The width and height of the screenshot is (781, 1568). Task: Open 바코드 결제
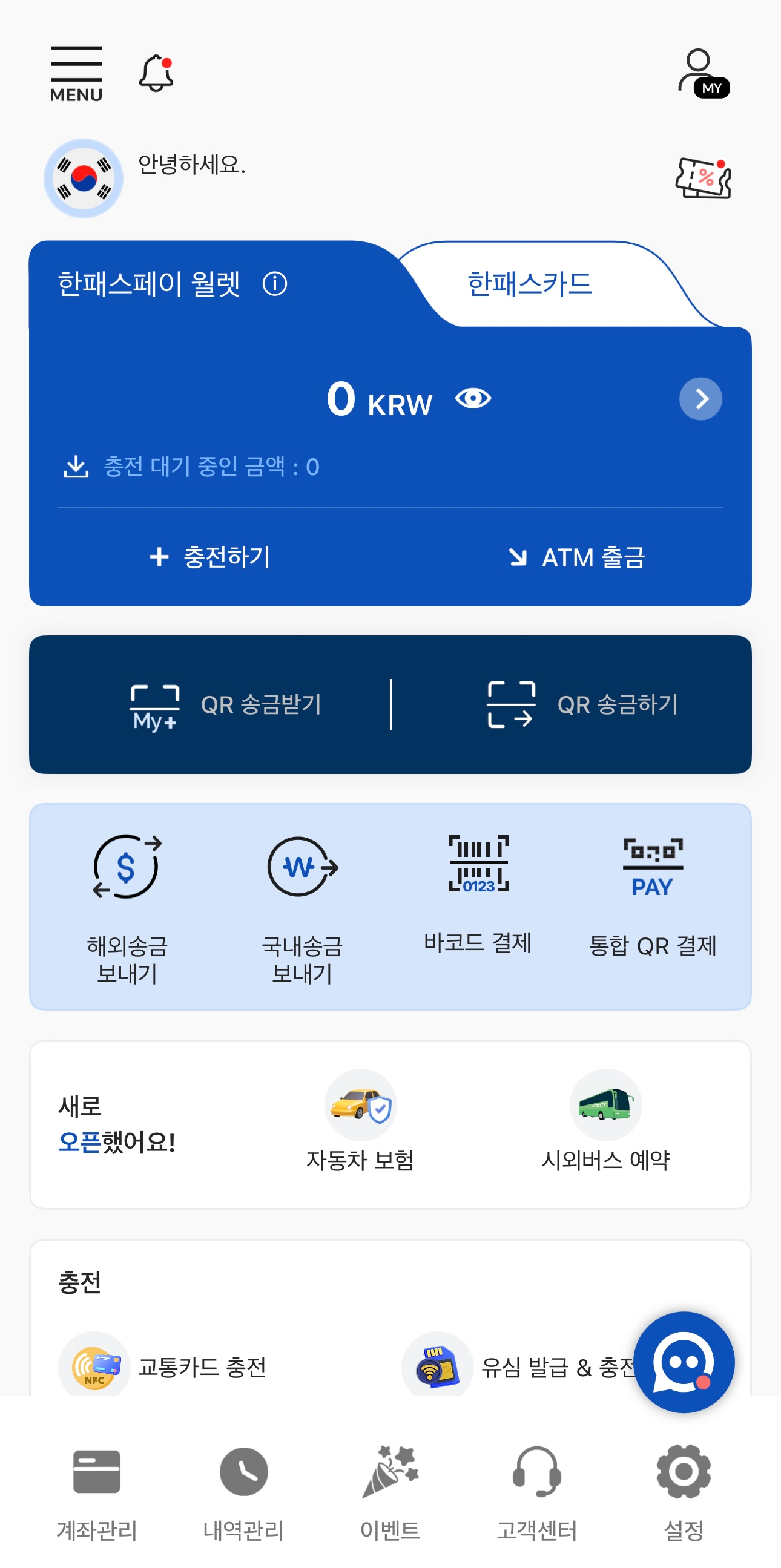click(x=478, y=895)
